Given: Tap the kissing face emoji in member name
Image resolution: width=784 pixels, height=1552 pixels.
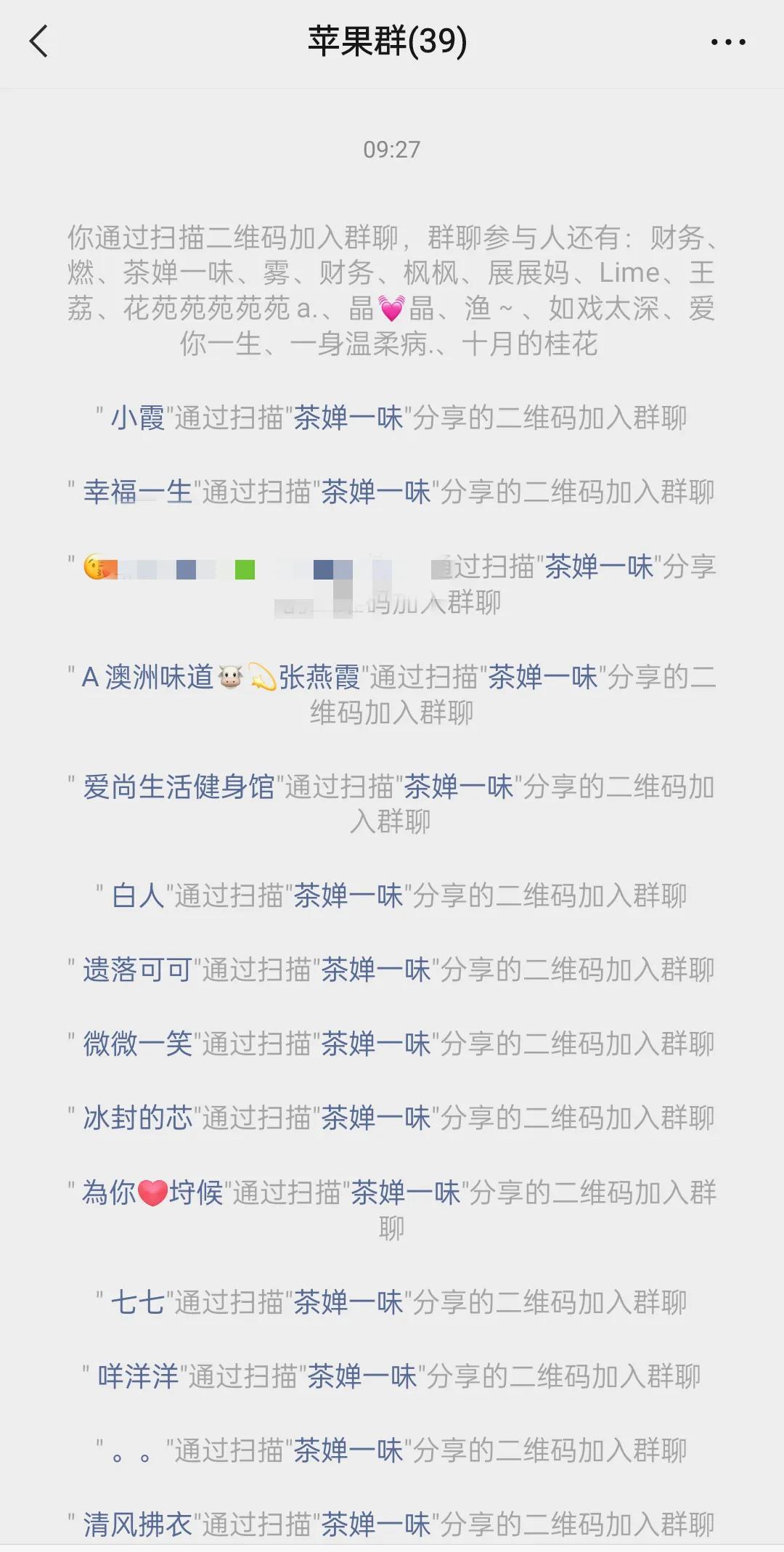Looking at the screenshot, I should 94,567.
